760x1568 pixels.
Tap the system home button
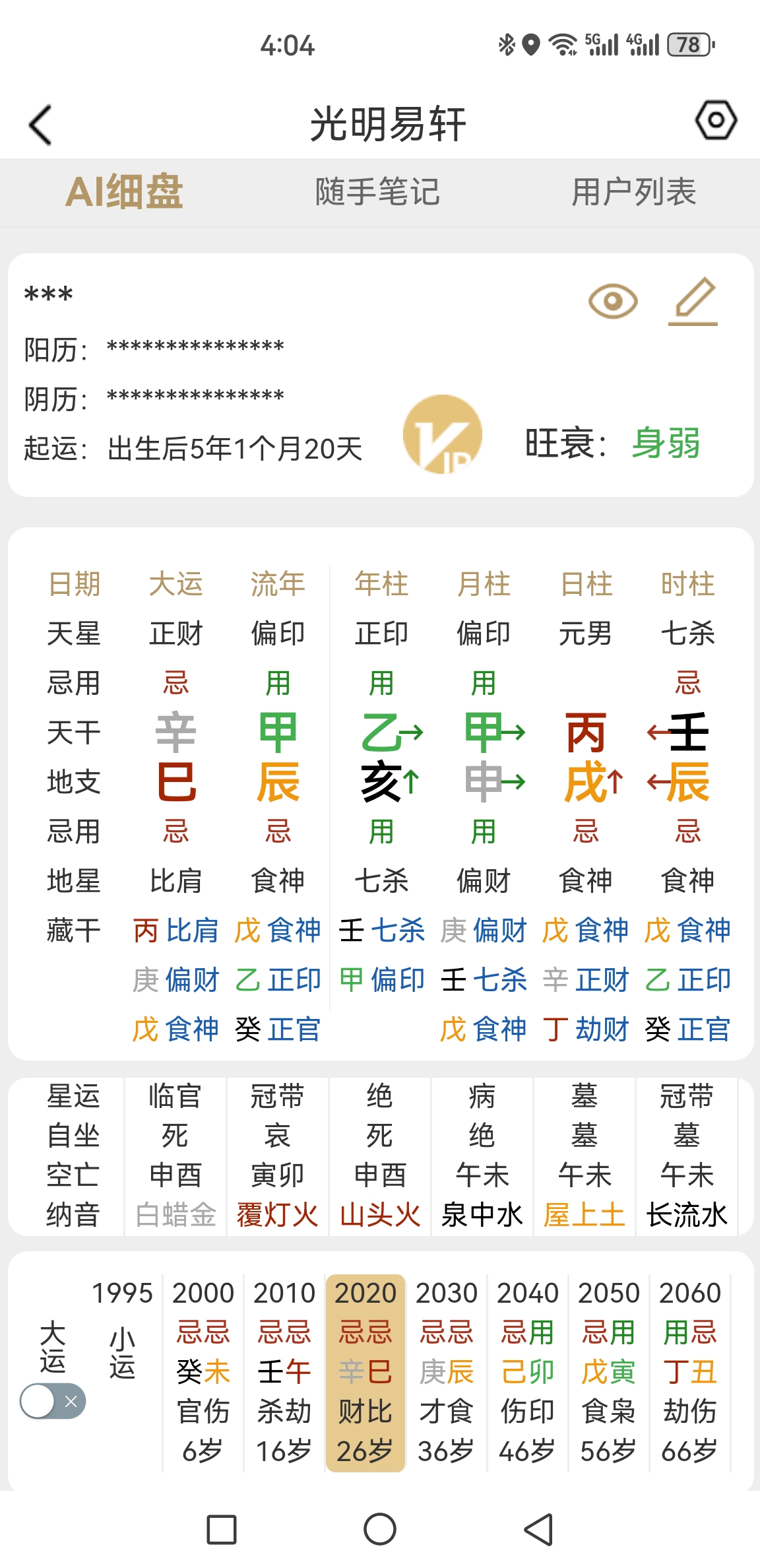click(x=380, y=1529)
